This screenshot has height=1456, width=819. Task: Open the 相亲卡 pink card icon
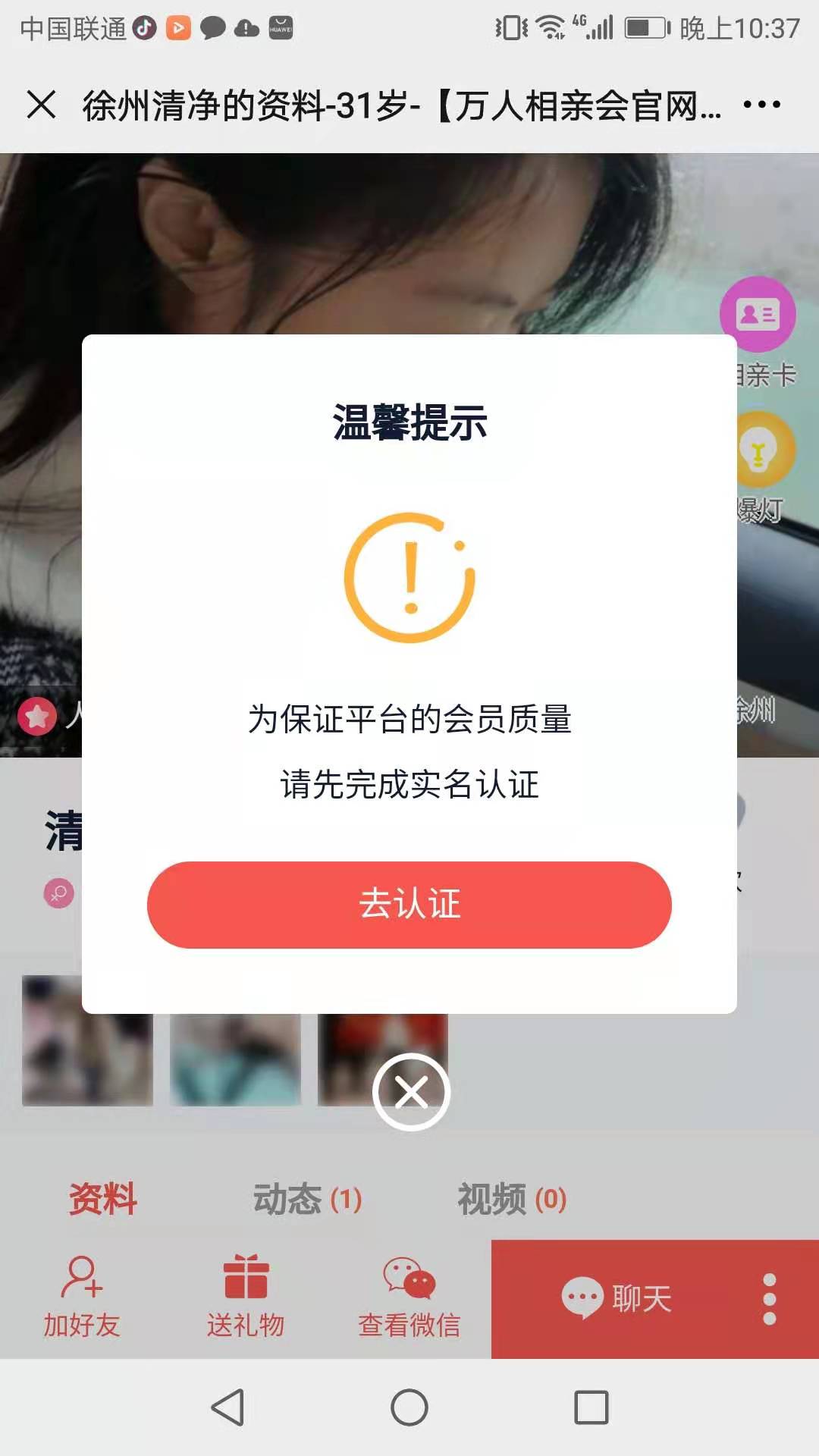point(758,315)
